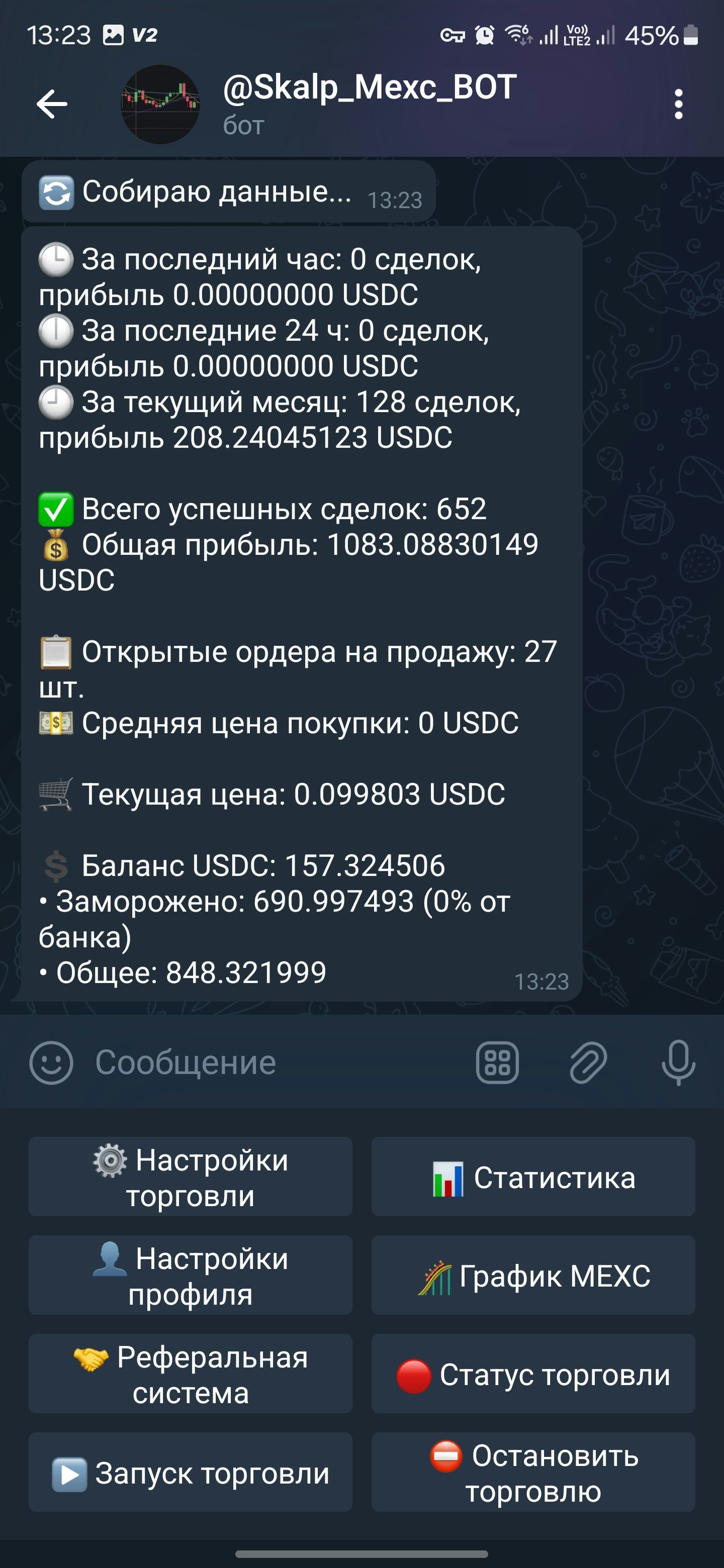The width and height of the screenshot is (724, 1568).
Task: Open Настройки профиля
Action: point(190,1275)
